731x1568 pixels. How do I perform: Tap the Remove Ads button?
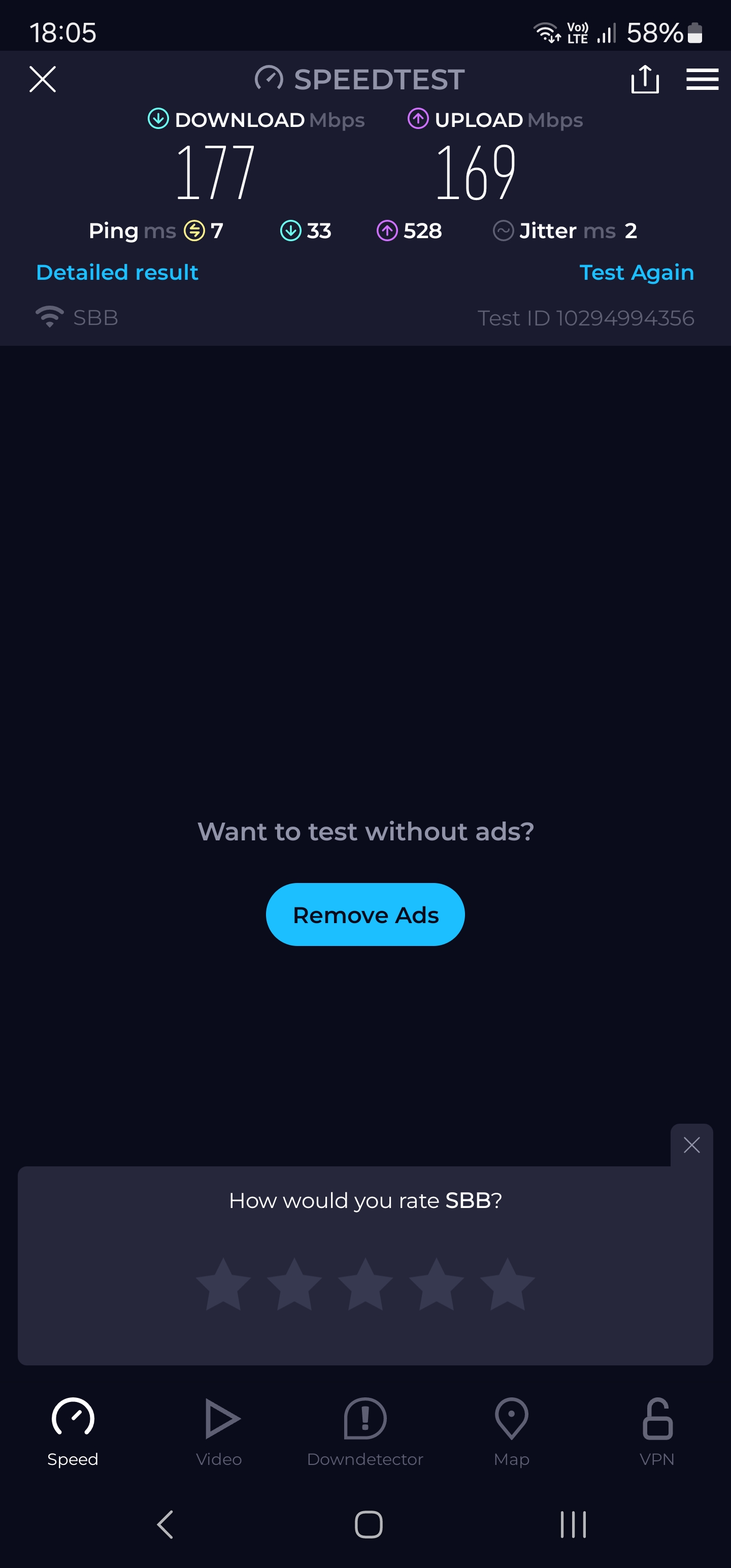click(x=365, y=914)
